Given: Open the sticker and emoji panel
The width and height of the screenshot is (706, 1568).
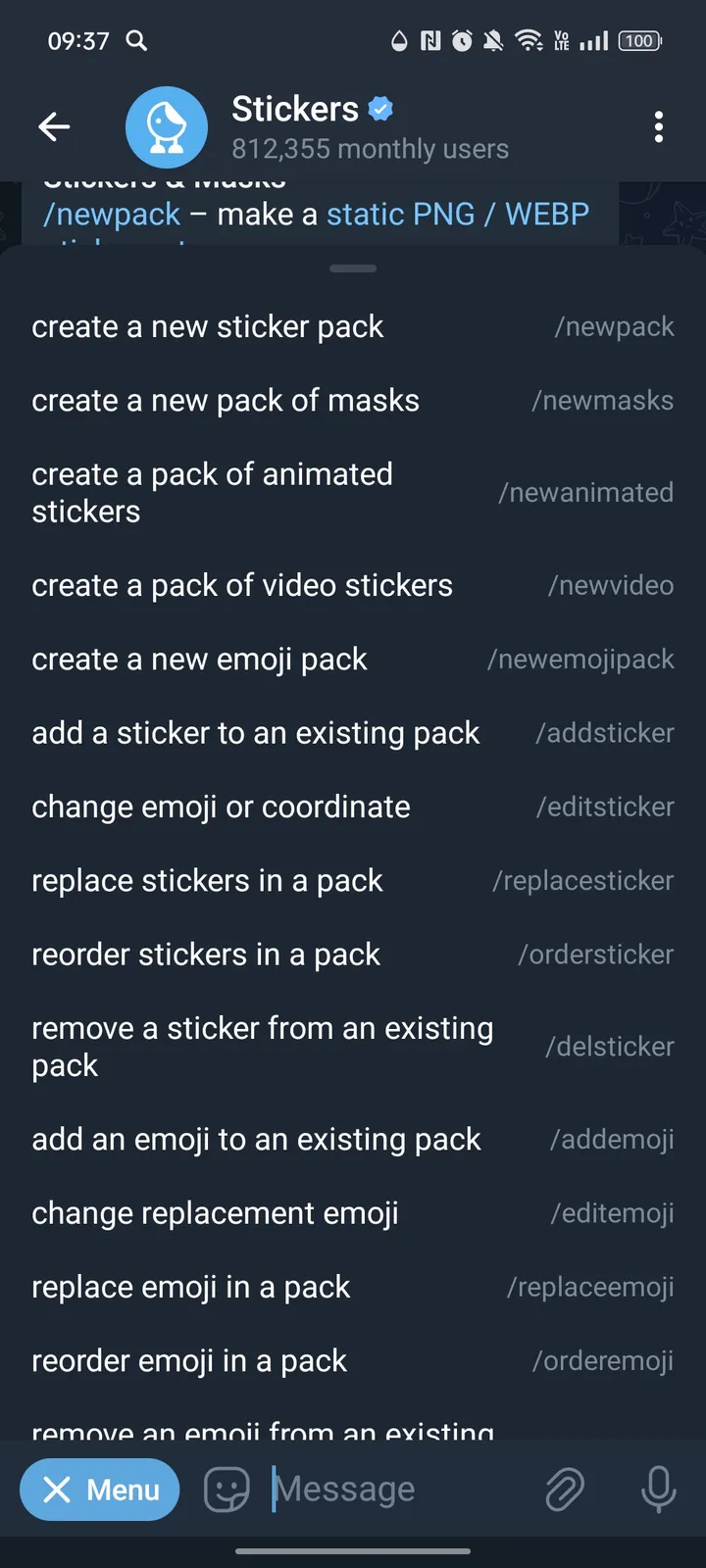Looking at the screenshot, I should 226,1489.
